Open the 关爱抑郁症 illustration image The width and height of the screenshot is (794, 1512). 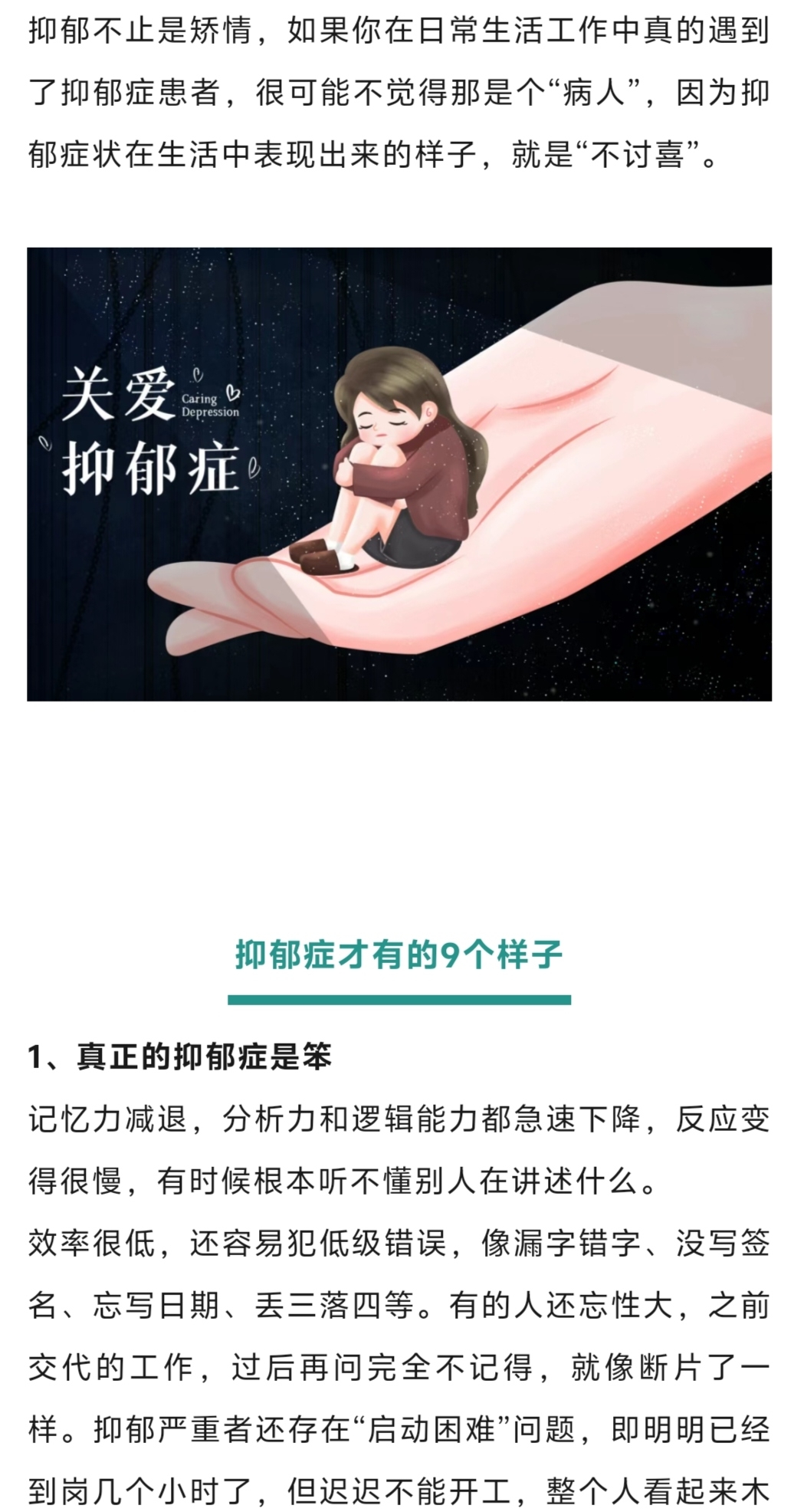(399, 474)
